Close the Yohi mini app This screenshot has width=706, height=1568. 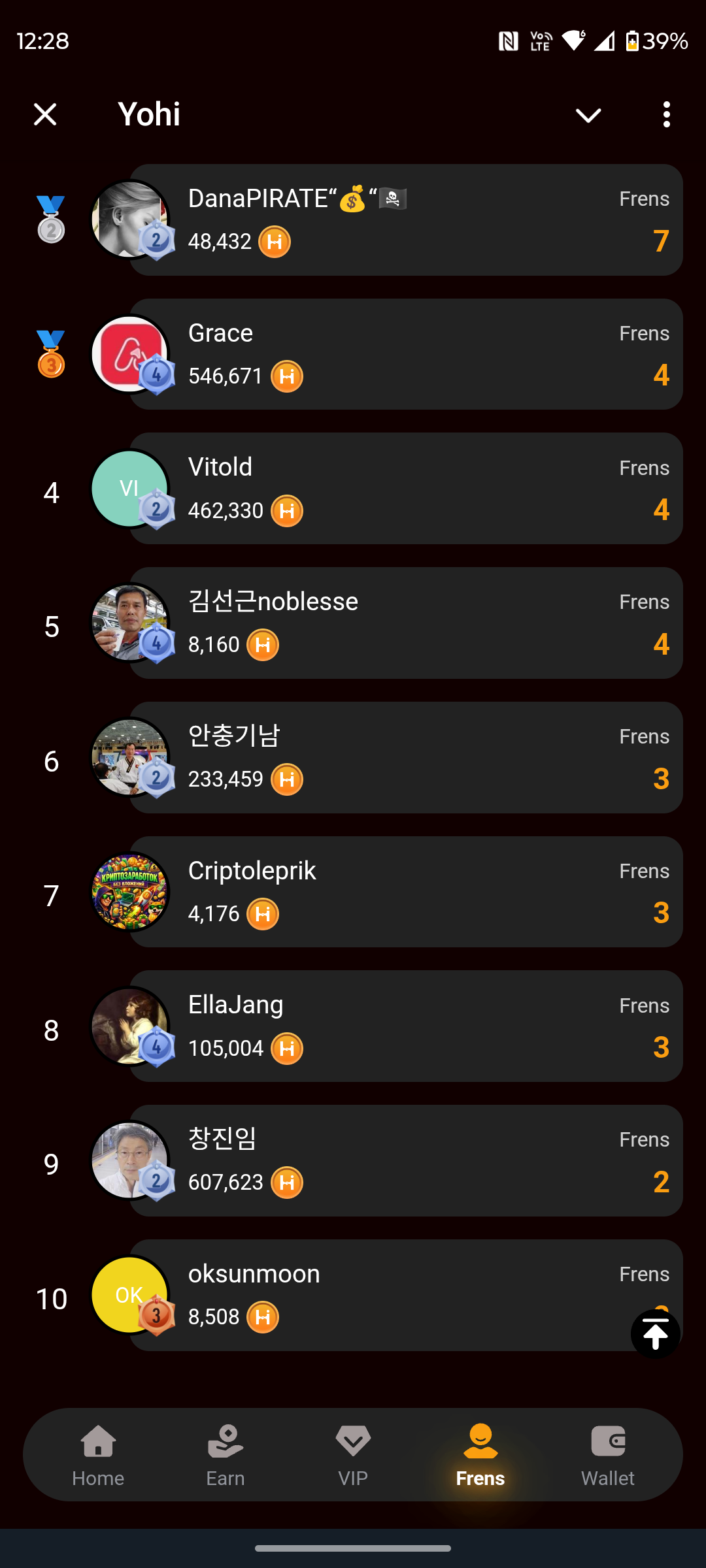(x=45, y=114)
